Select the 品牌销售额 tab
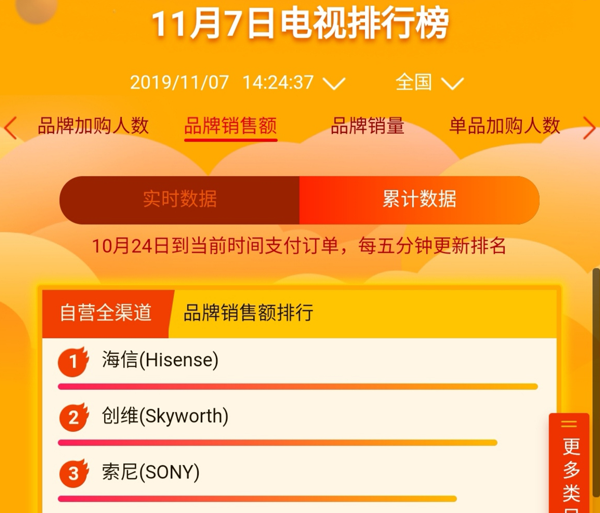Viewport: 600px width, 513px height. point(230,126)
